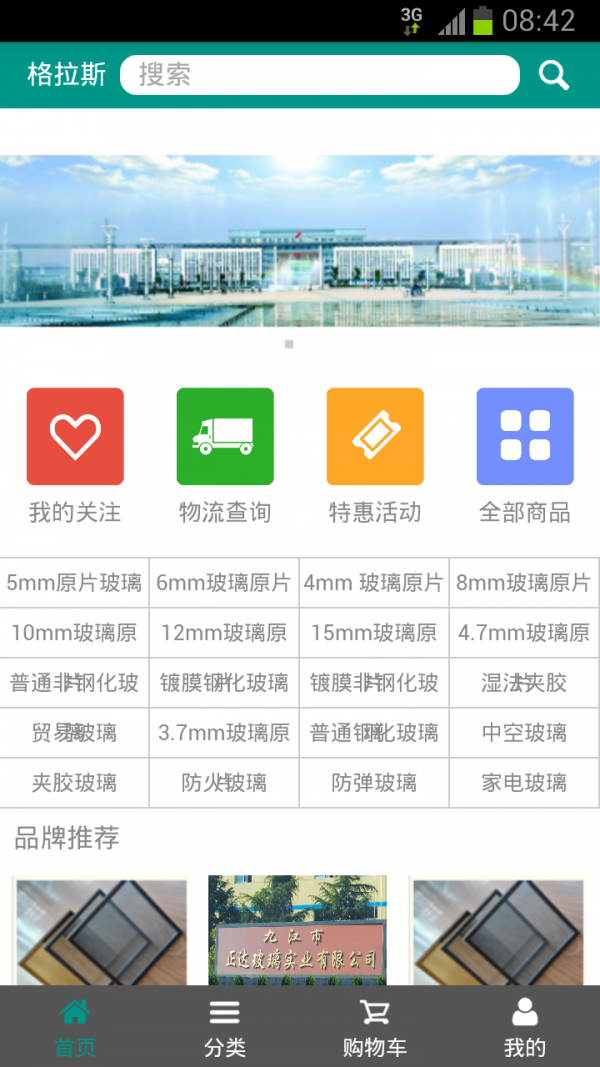The width and height of the screenshot is (600, 1067).
Task: Select the 5mm原片玻璃 category
Action: point(75,583)
